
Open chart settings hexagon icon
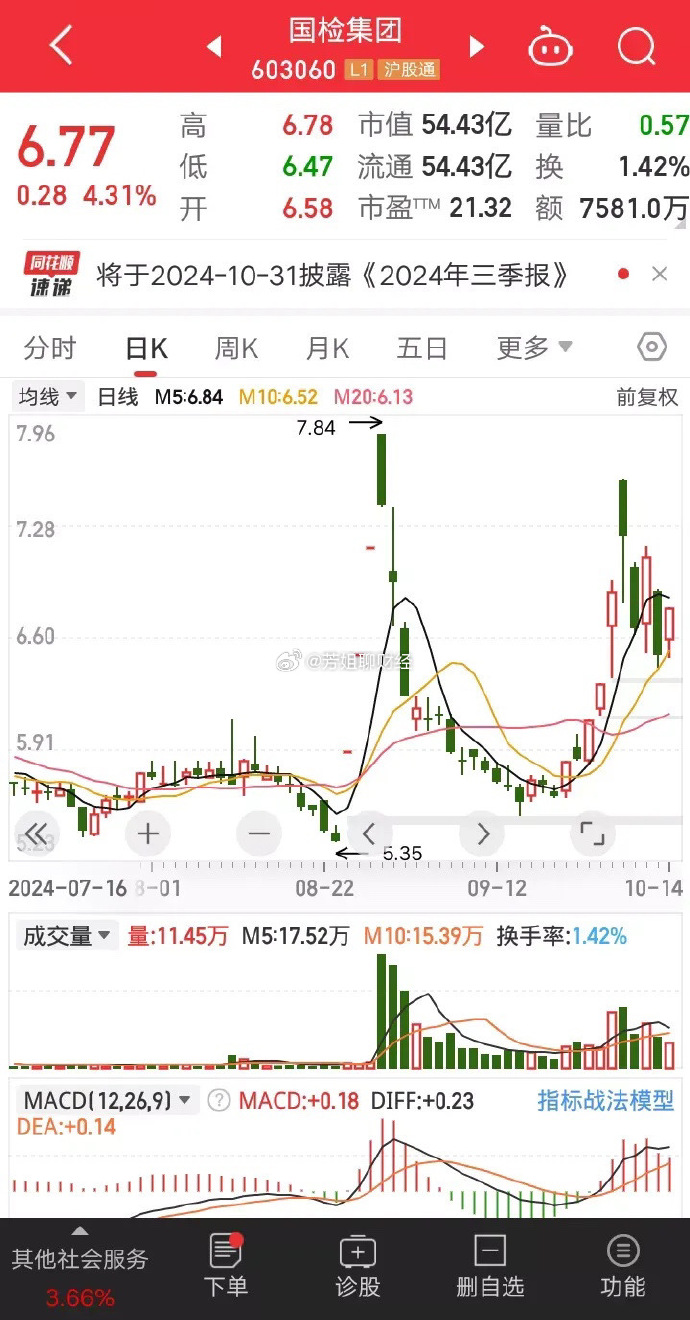coord(652,347)
